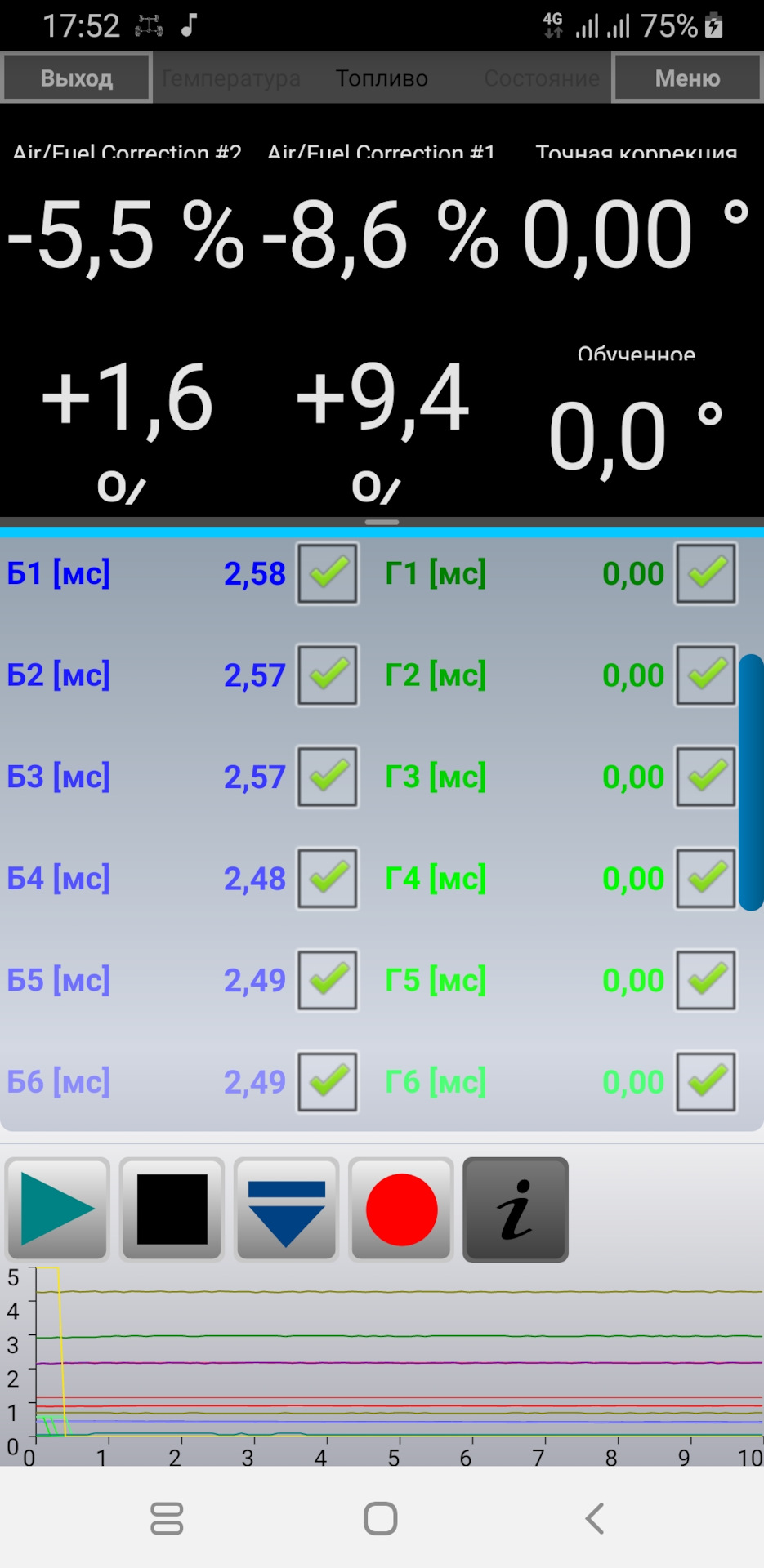764x1568 pixels.
Task: Disable the Б3 [мс] checkbox
Action: (x=328, y=777)
